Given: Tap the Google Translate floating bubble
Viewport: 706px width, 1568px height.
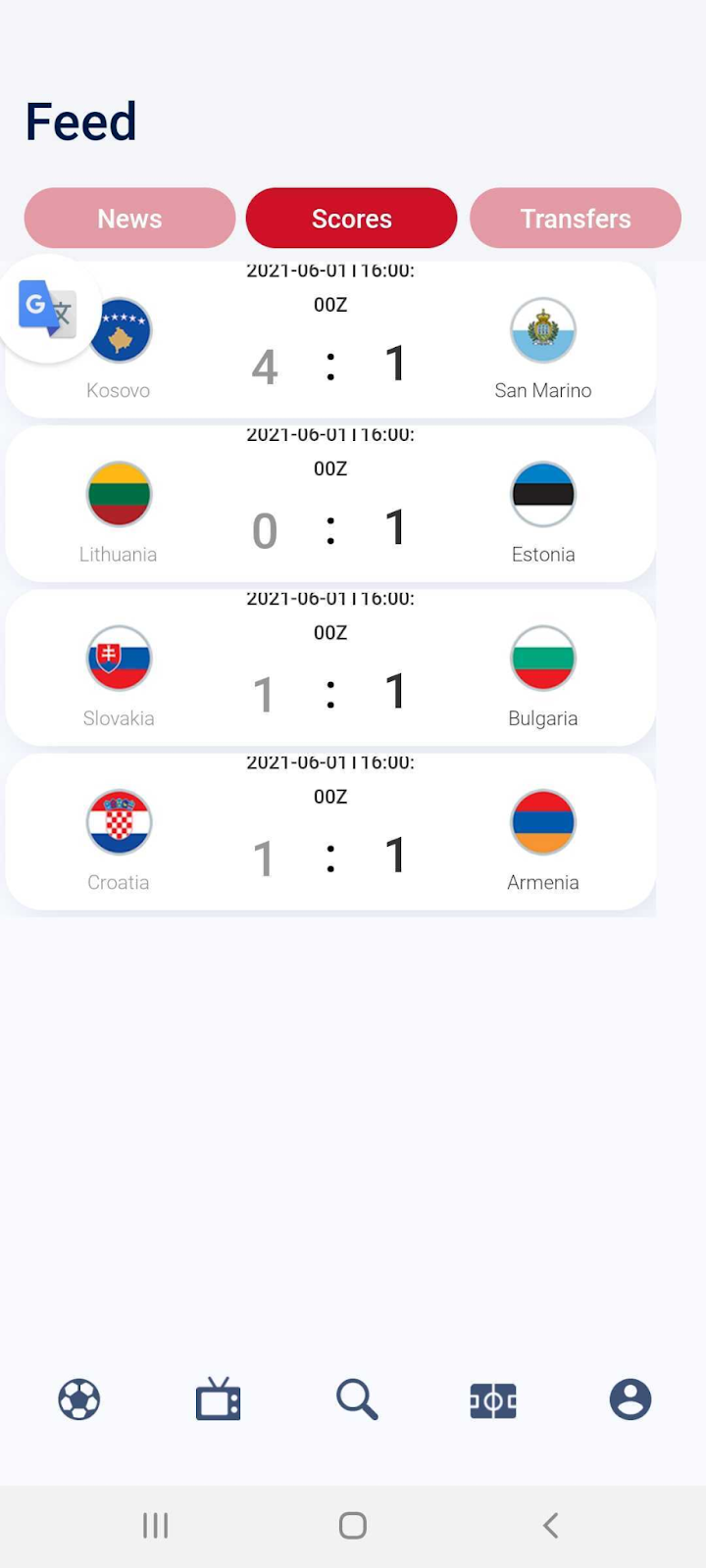Looking at the screenshot, I should click(x=46, y=310).
